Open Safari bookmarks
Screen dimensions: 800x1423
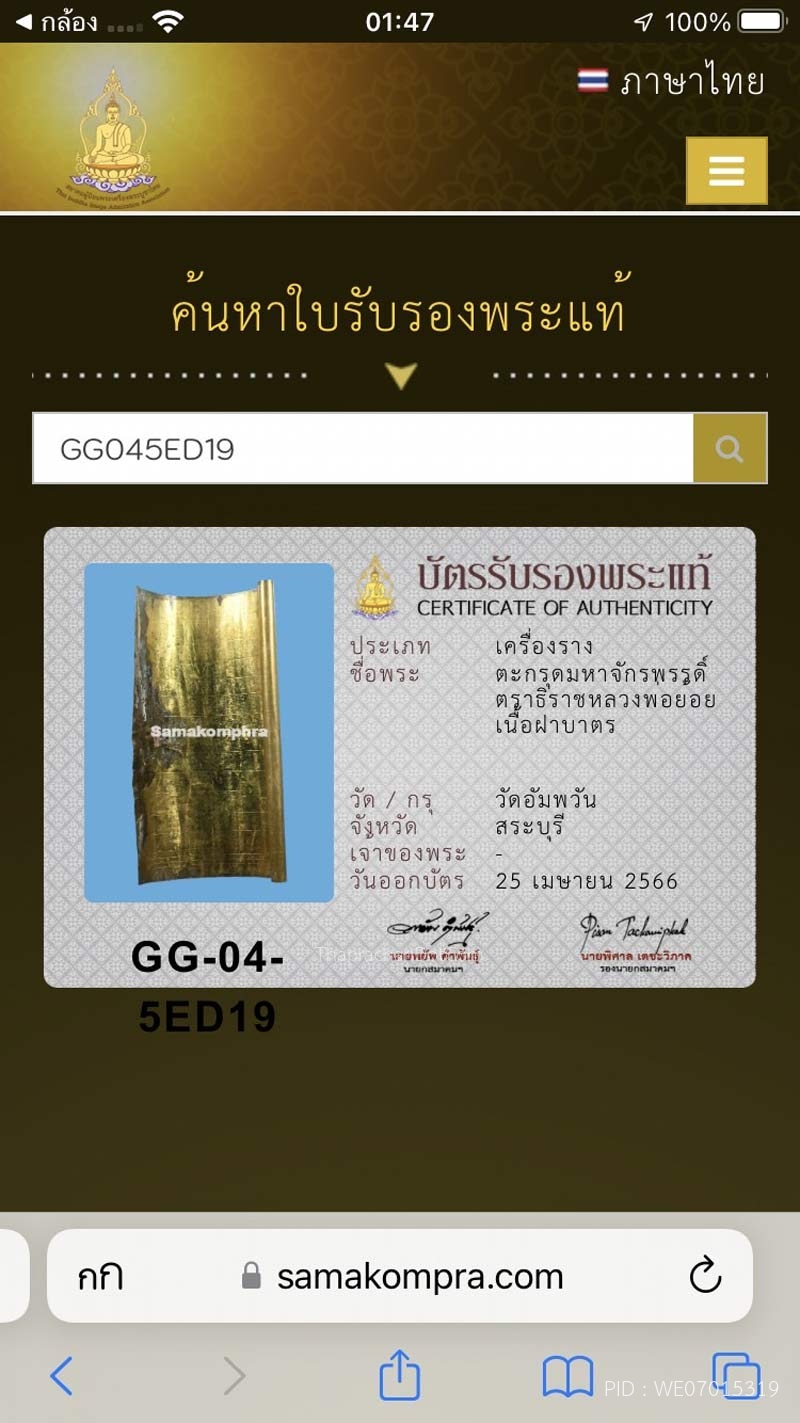[x=567, y=1376]
